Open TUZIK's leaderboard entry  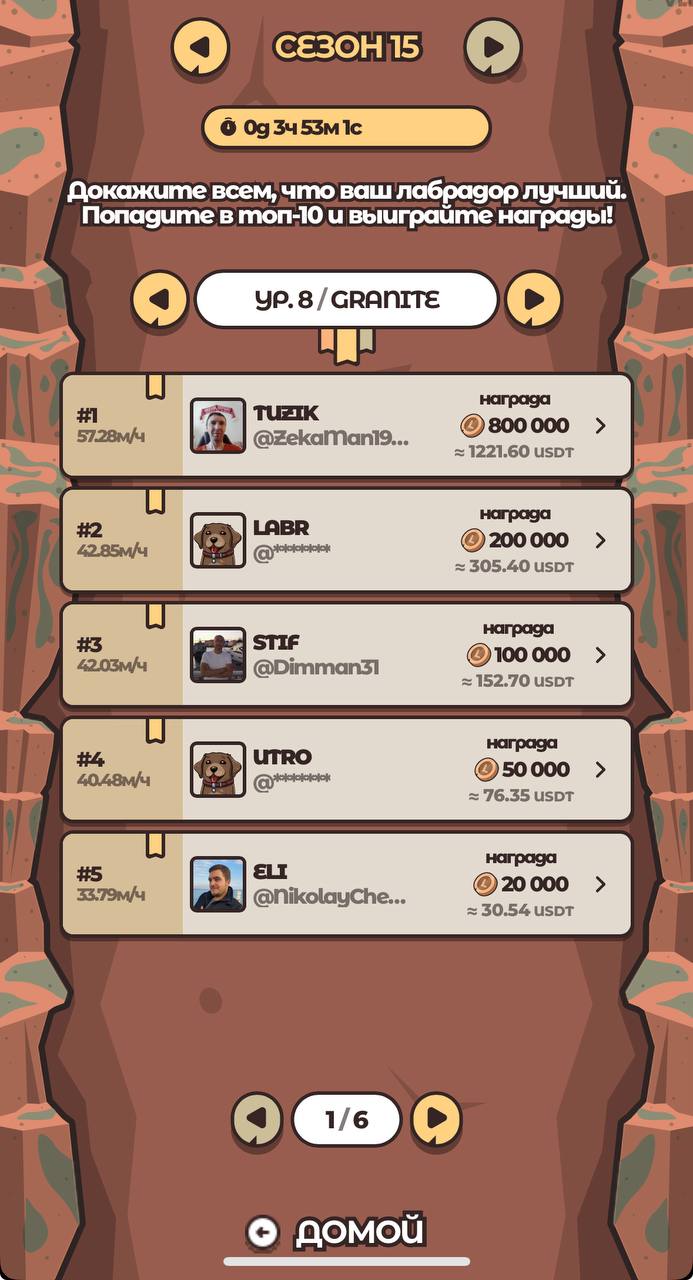click(x=600, y=426)
